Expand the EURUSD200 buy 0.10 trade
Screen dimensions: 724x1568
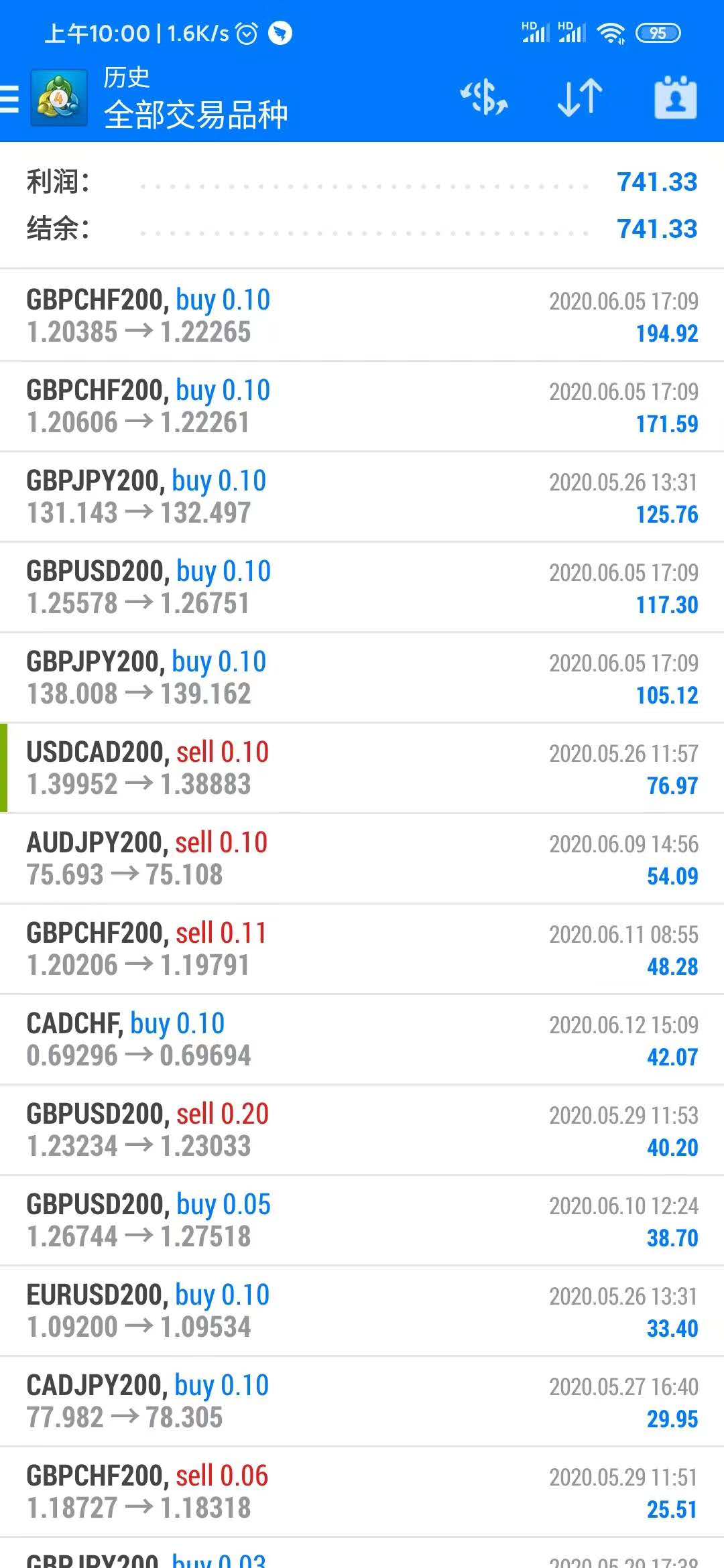coord(362,1311)
